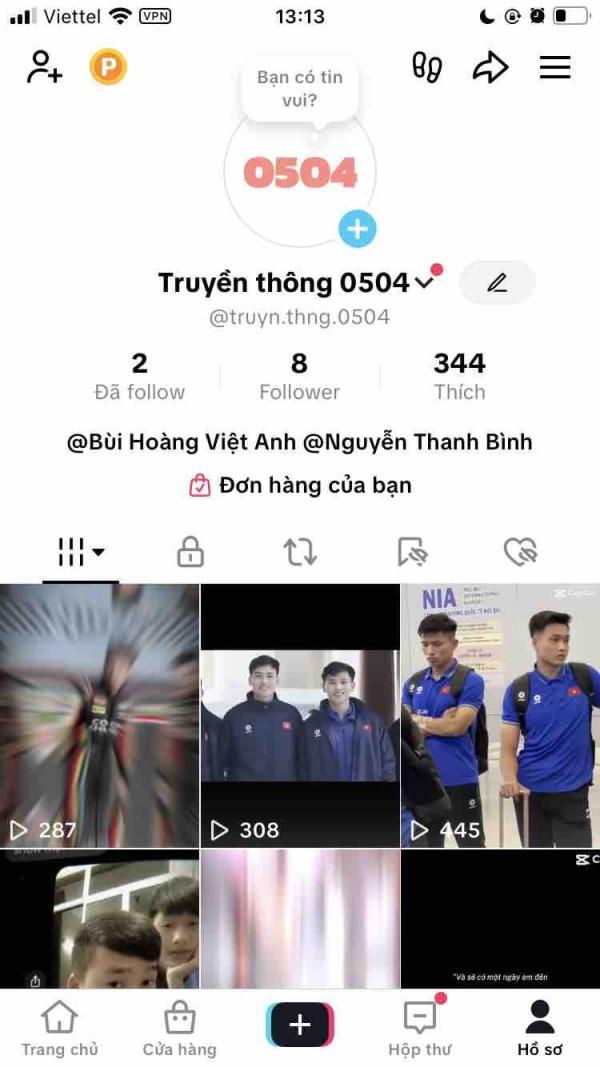600x1067 pixels.
Task: View the Follower list
Action: click(299, 376)
